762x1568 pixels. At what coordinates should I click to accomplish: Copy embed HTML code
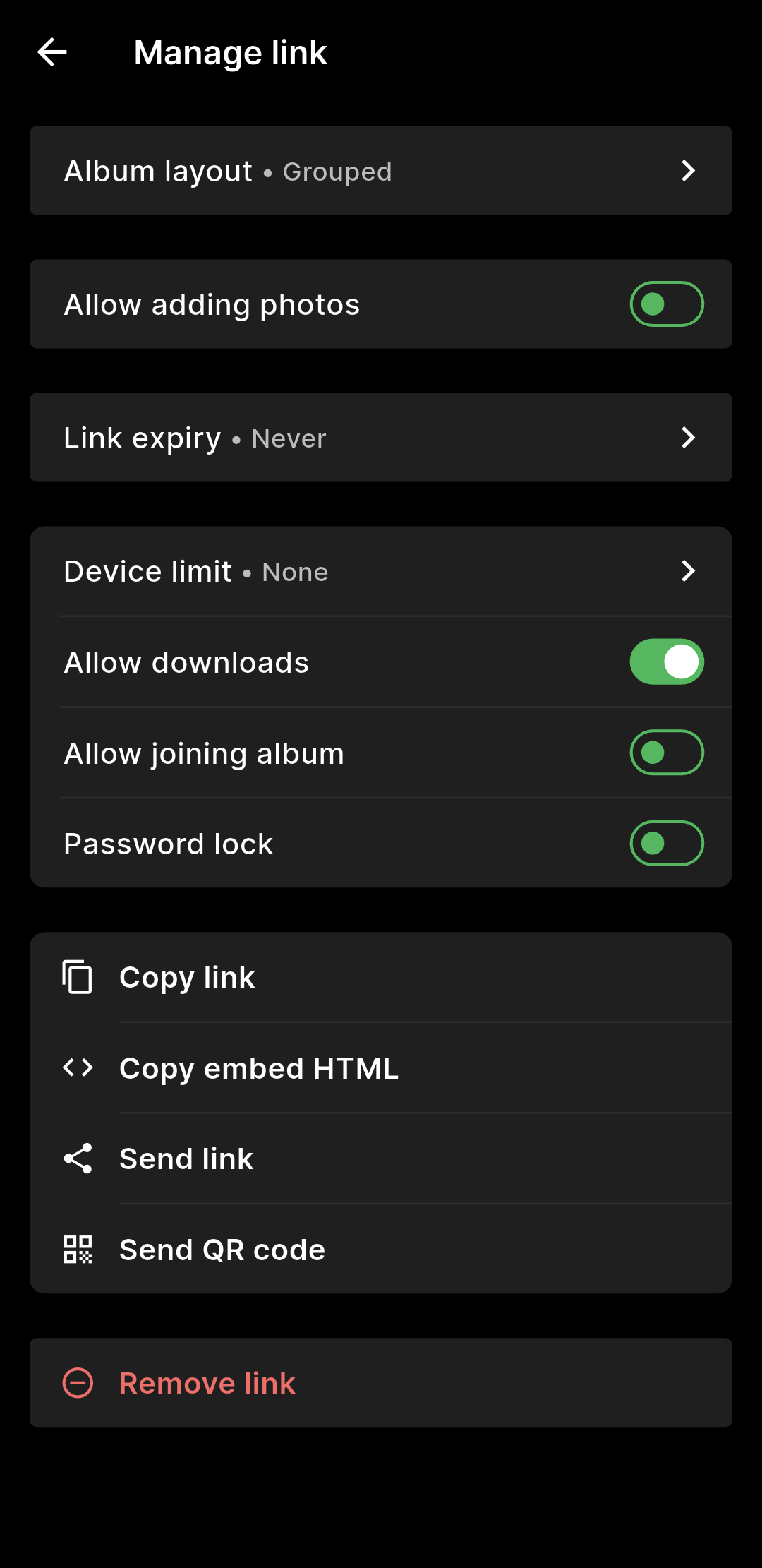click(380, 1068)
